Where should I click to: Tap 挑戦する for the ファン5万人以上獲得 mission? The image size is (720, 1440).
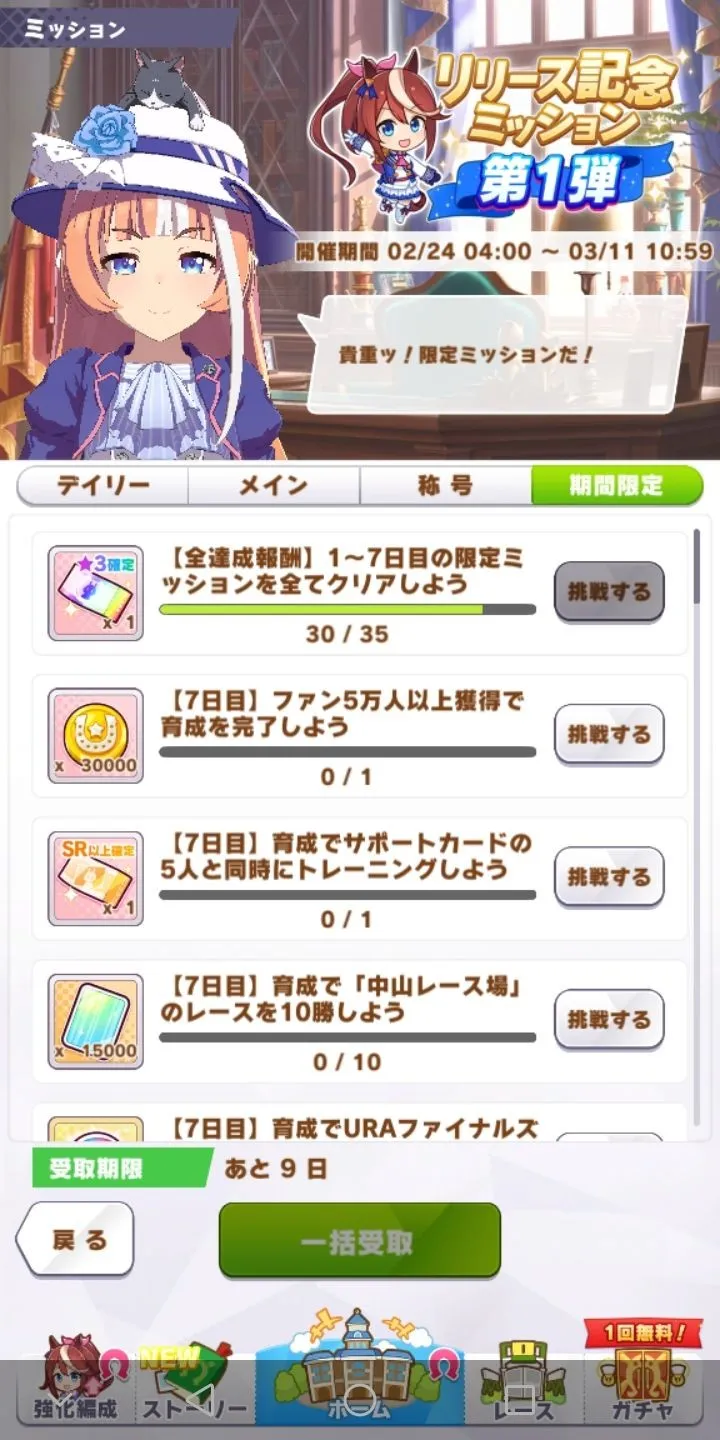[609, 735]
